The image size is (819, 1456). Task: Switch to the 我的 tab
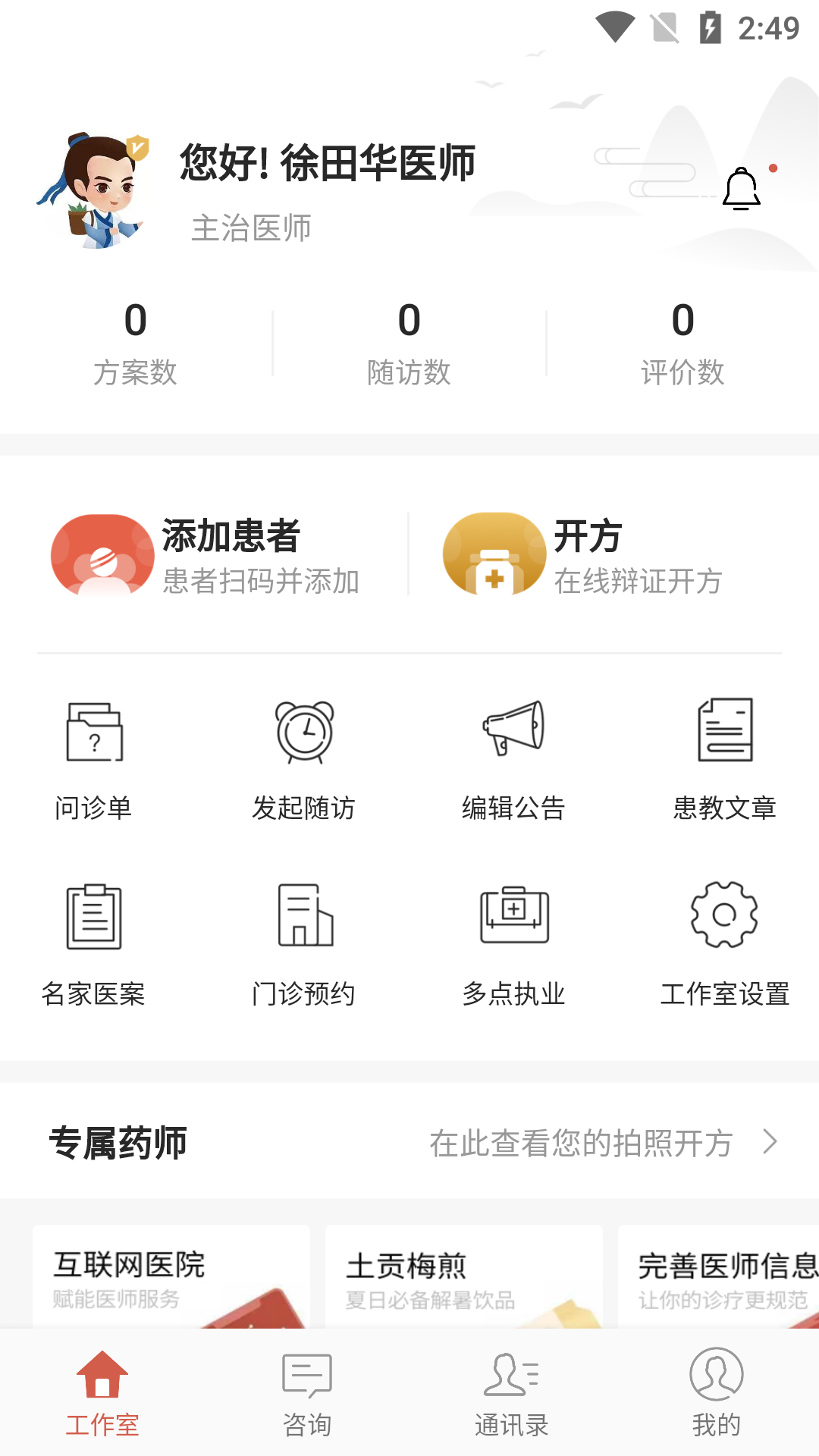pyautogui.click(x=717, y=1392)
